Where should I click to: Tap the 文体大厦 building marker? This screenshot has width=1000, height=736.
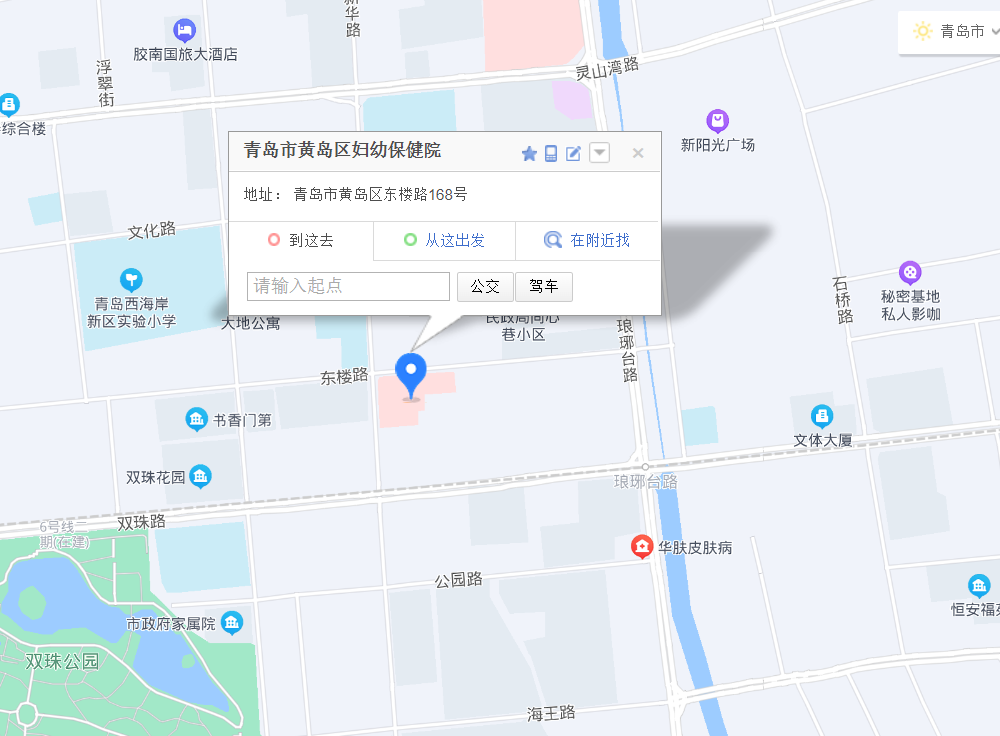[822, 416]
